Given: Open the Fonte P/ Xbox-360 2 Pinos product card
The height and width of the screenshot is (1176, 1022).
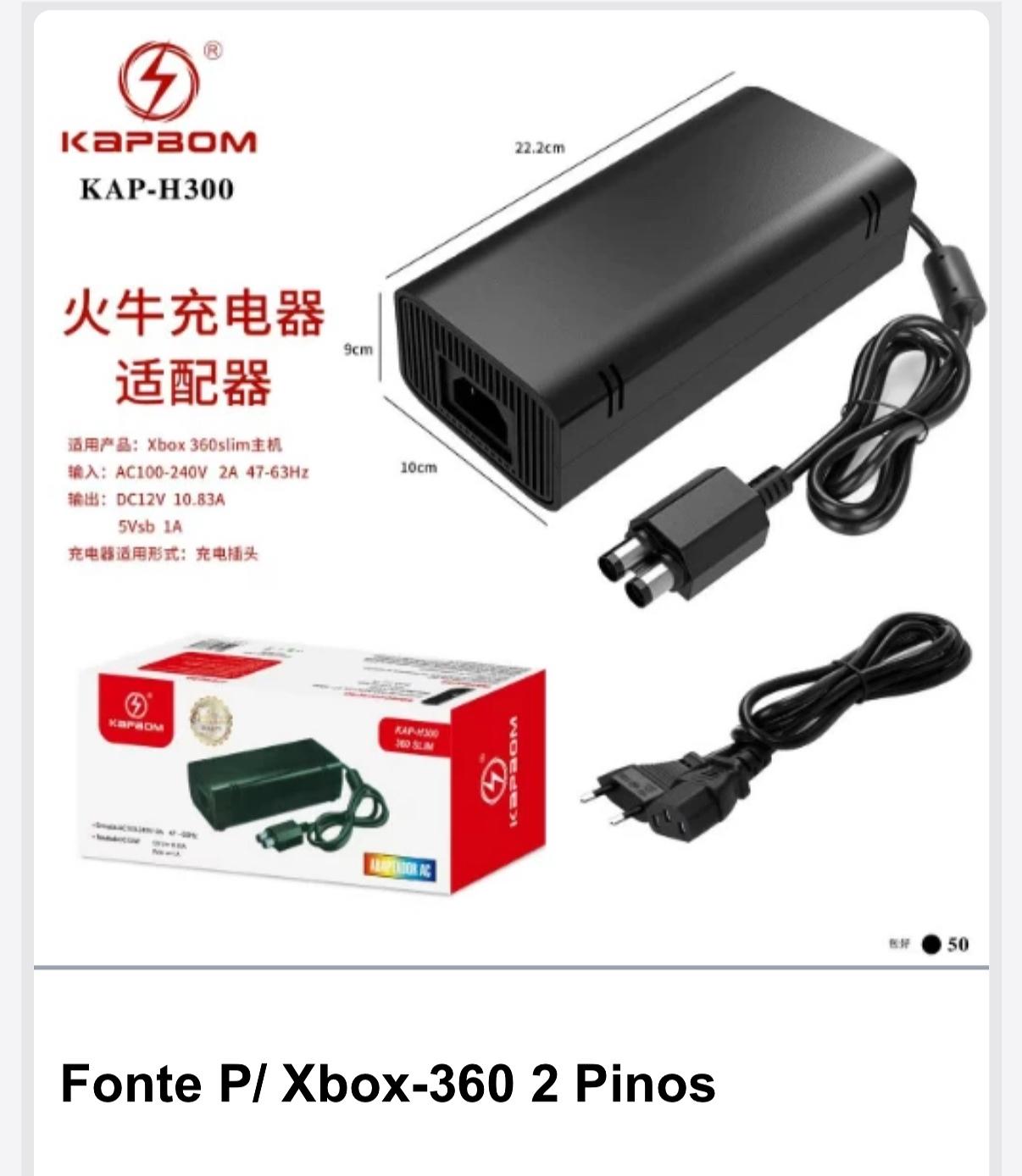Looking at the screenshot, I should [388, 1082].
